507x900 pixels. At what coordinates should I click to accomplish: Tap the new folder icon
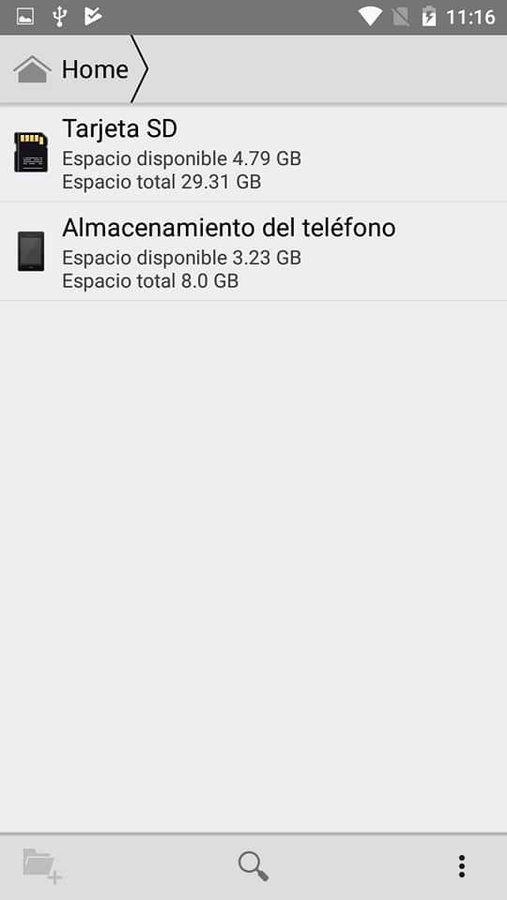point(42,866)
